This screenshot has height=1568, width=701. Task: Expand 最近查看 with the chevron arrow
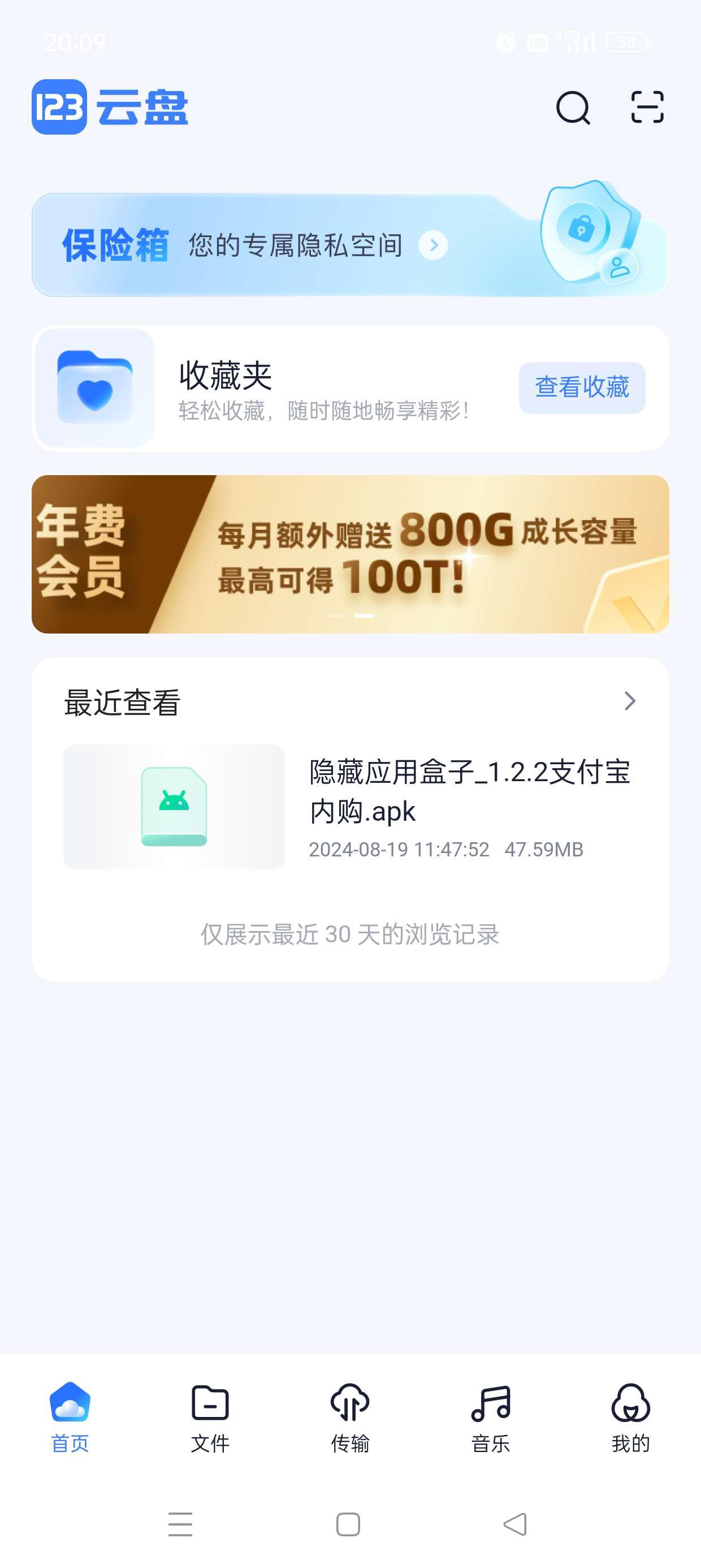[630, 701]
